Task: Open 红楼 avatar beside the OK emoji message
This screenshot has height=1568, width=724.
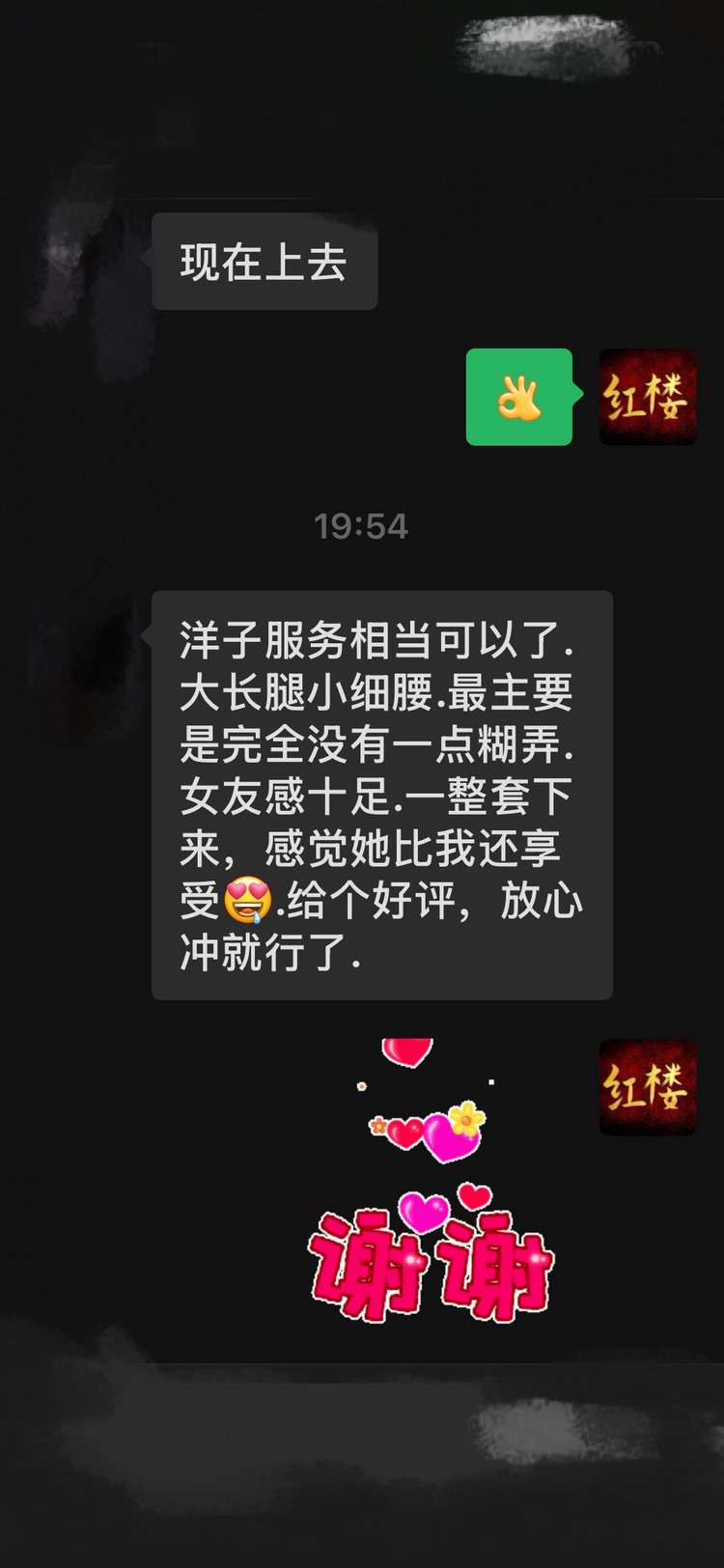Action: 647,397
